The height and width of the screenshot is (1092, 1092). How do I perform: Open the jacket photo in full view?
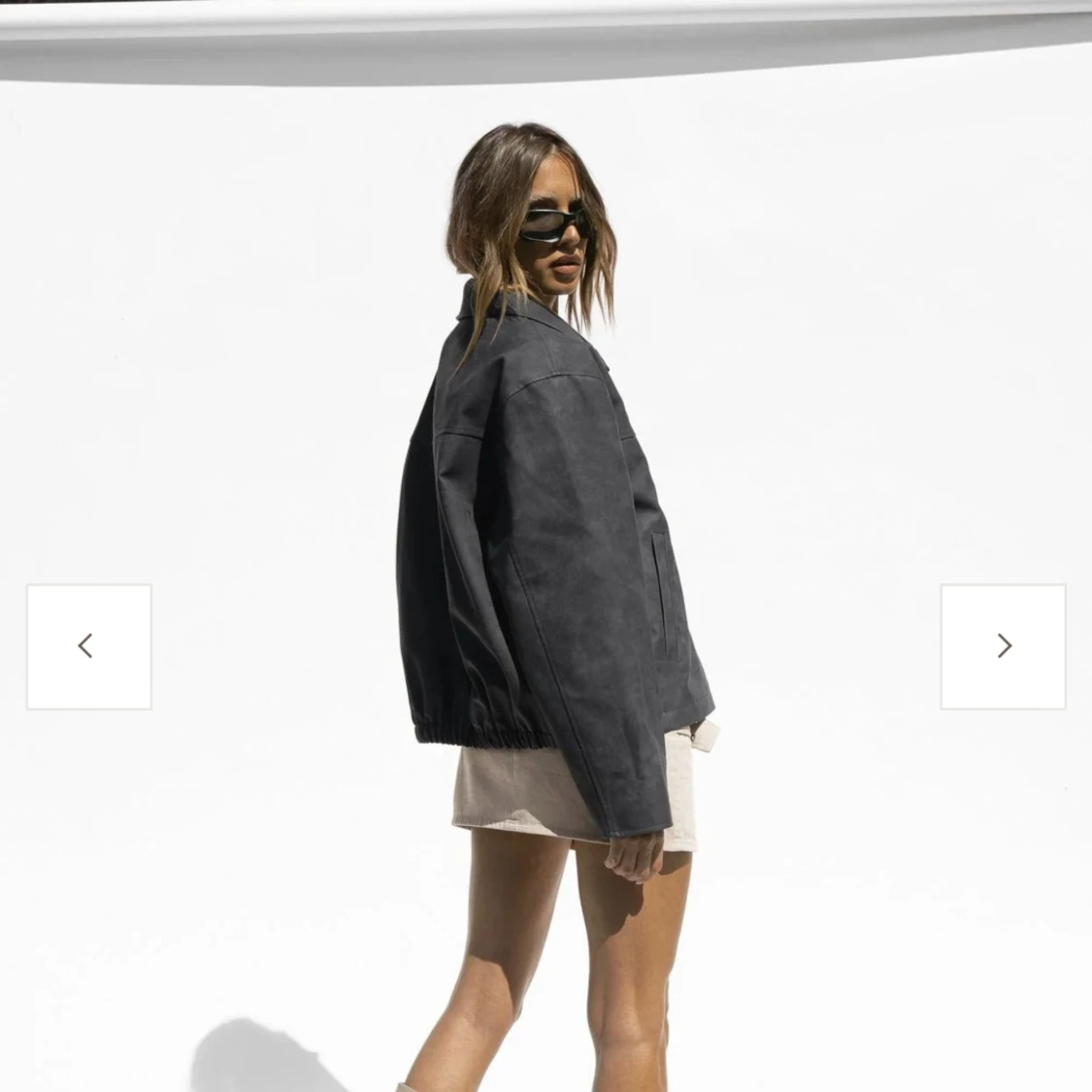[x=544, y=544]
